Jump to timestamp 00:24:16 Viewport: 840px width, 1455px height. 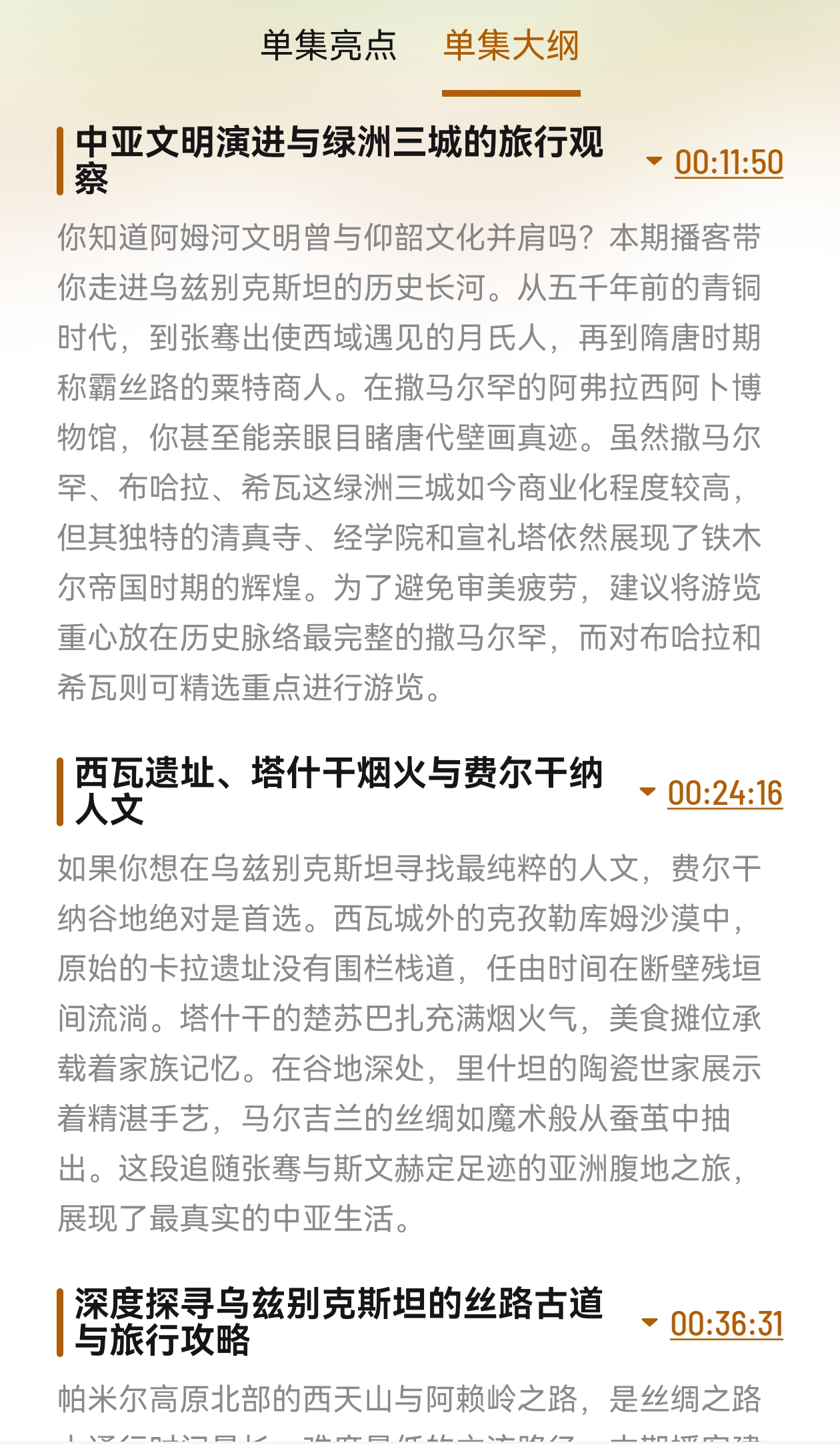click(x=725, y=794)
